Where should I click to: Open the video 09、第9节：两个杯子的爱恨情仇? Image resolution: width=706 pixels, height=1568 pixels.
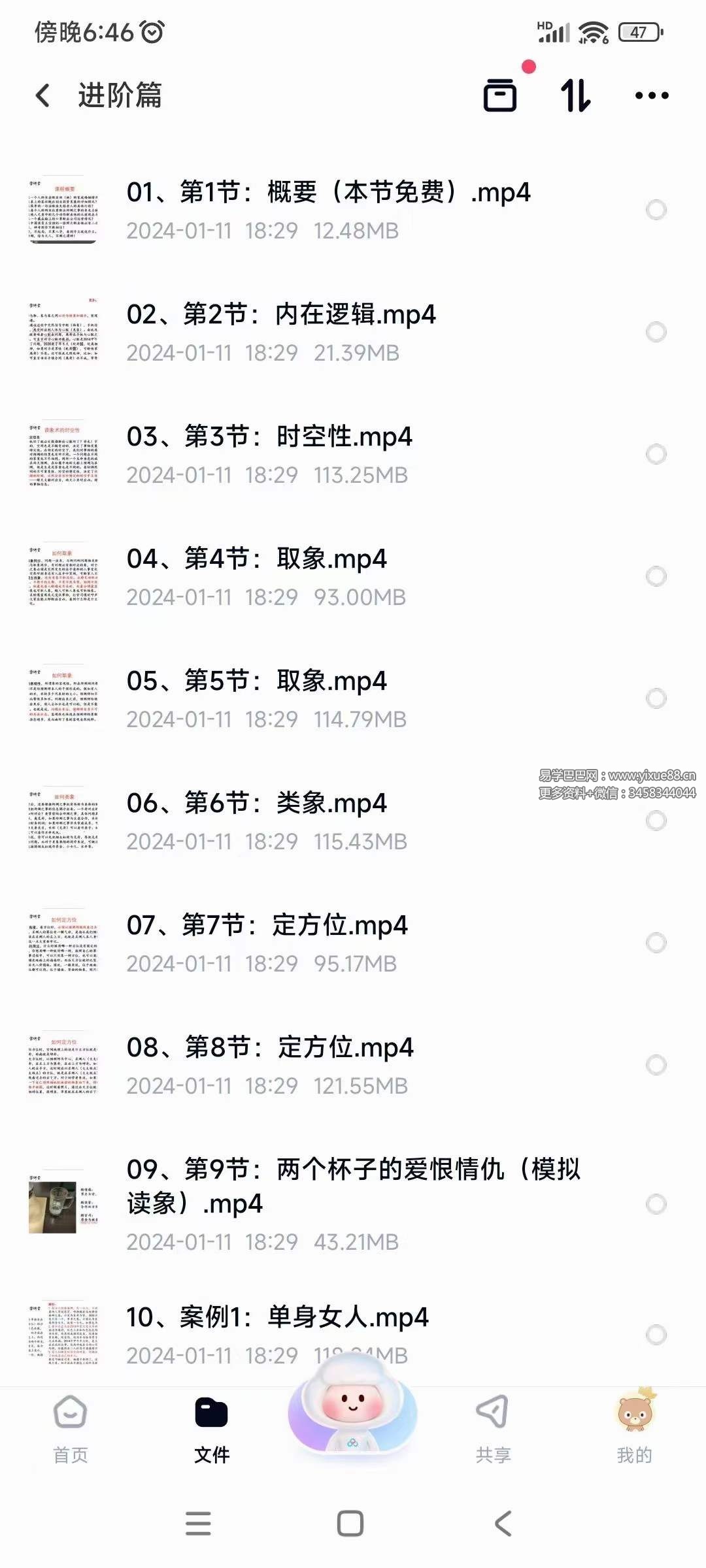(x=353, y=1186)
